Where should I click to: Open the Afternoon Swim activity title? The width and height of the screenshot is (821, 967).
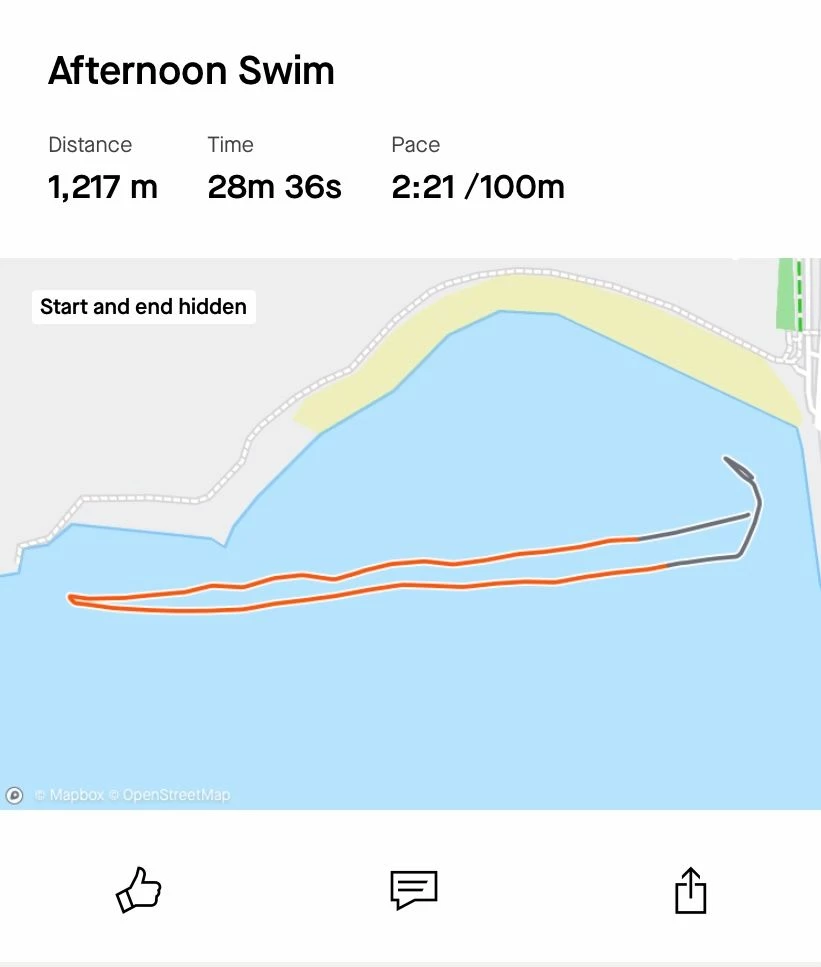tap(191, 71)
